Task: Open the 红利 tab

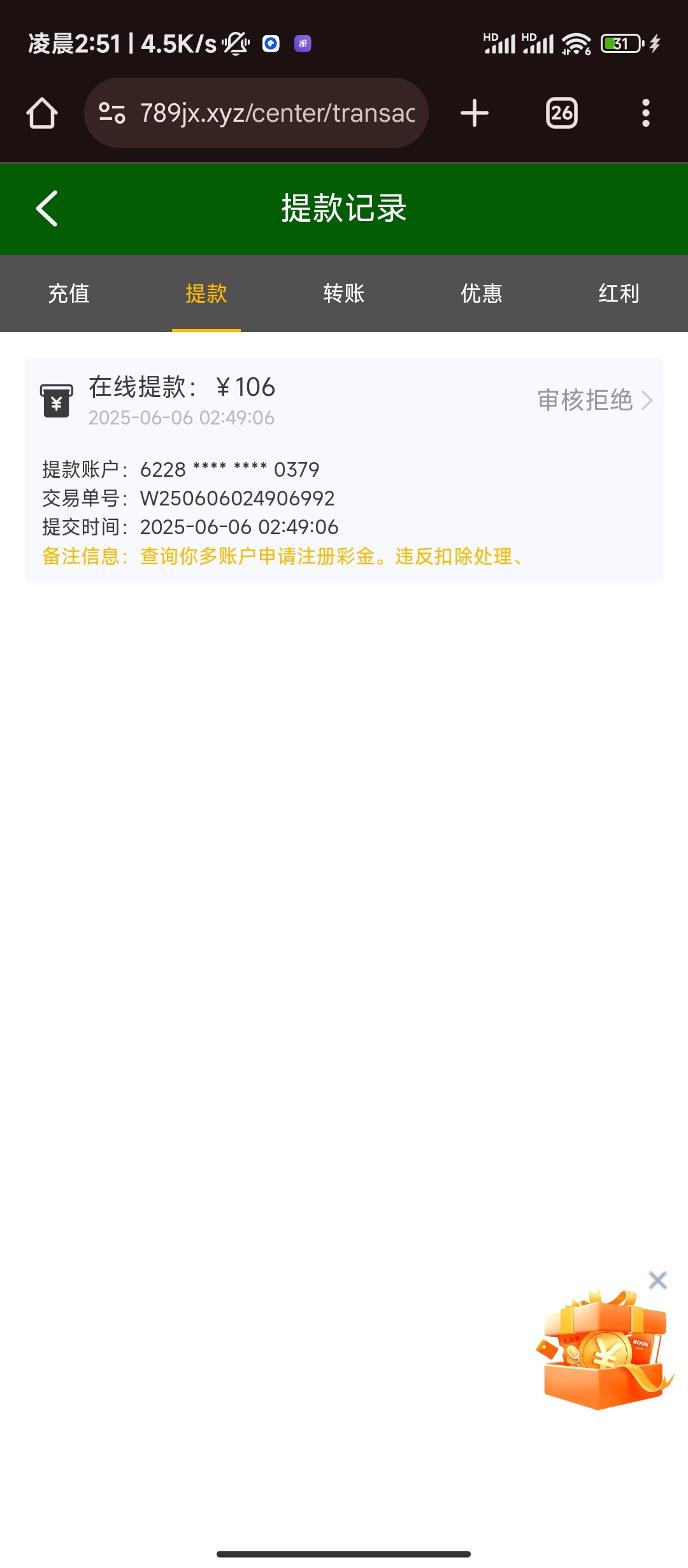Action: 619,294
